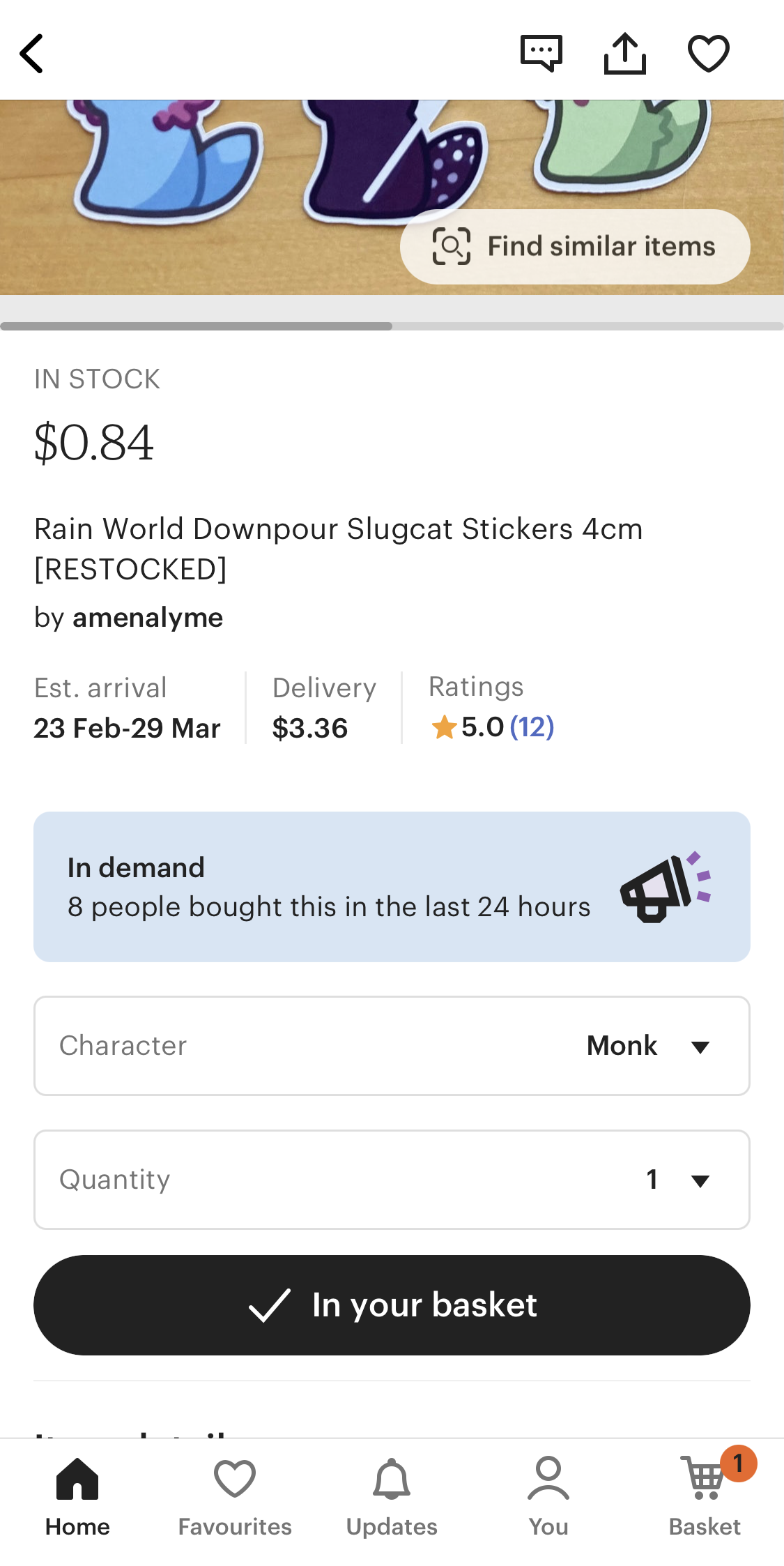Toggle the heart to favourite this item
This screenshot has height=1566, width=784.
click(x=709, y=52)
